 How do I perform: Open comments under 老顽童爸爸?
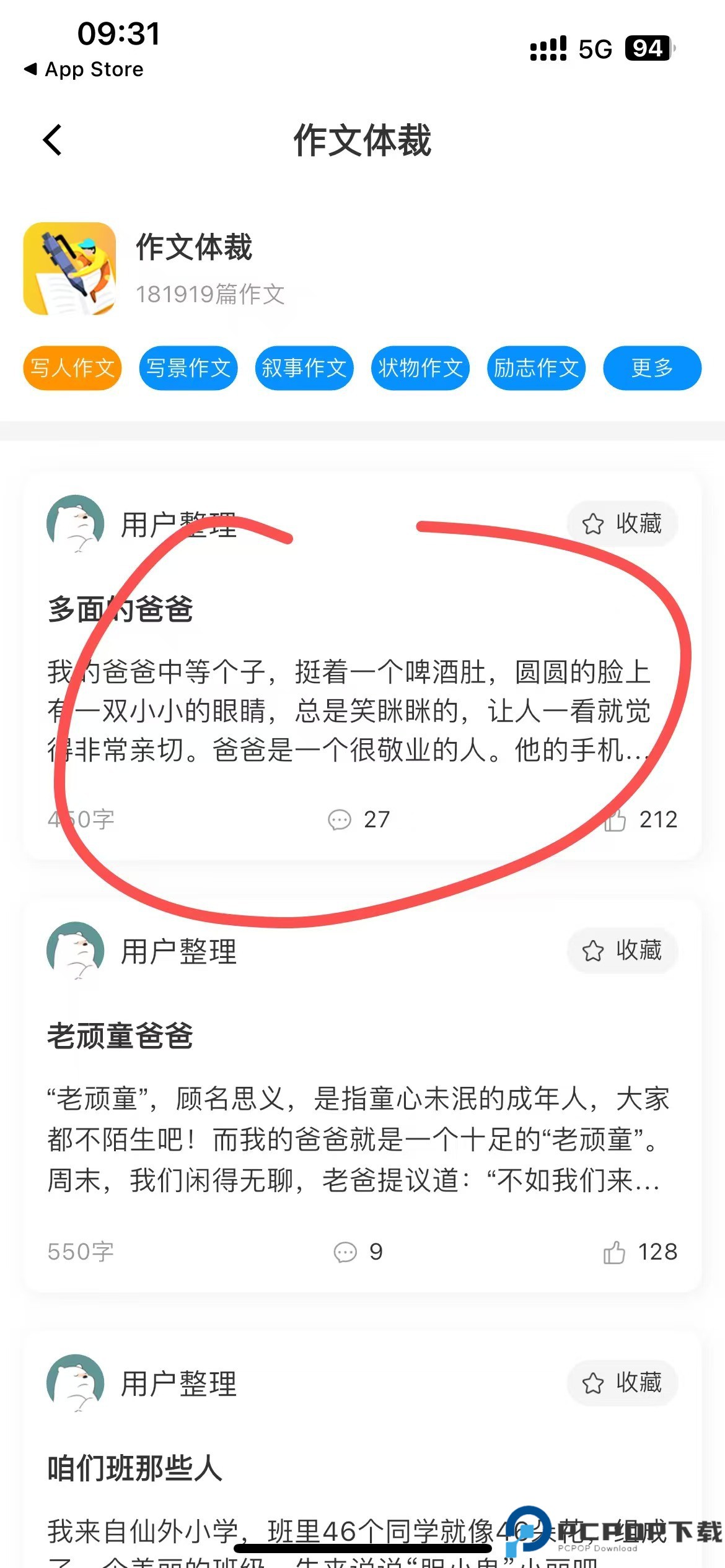[x=358, y=1252]
